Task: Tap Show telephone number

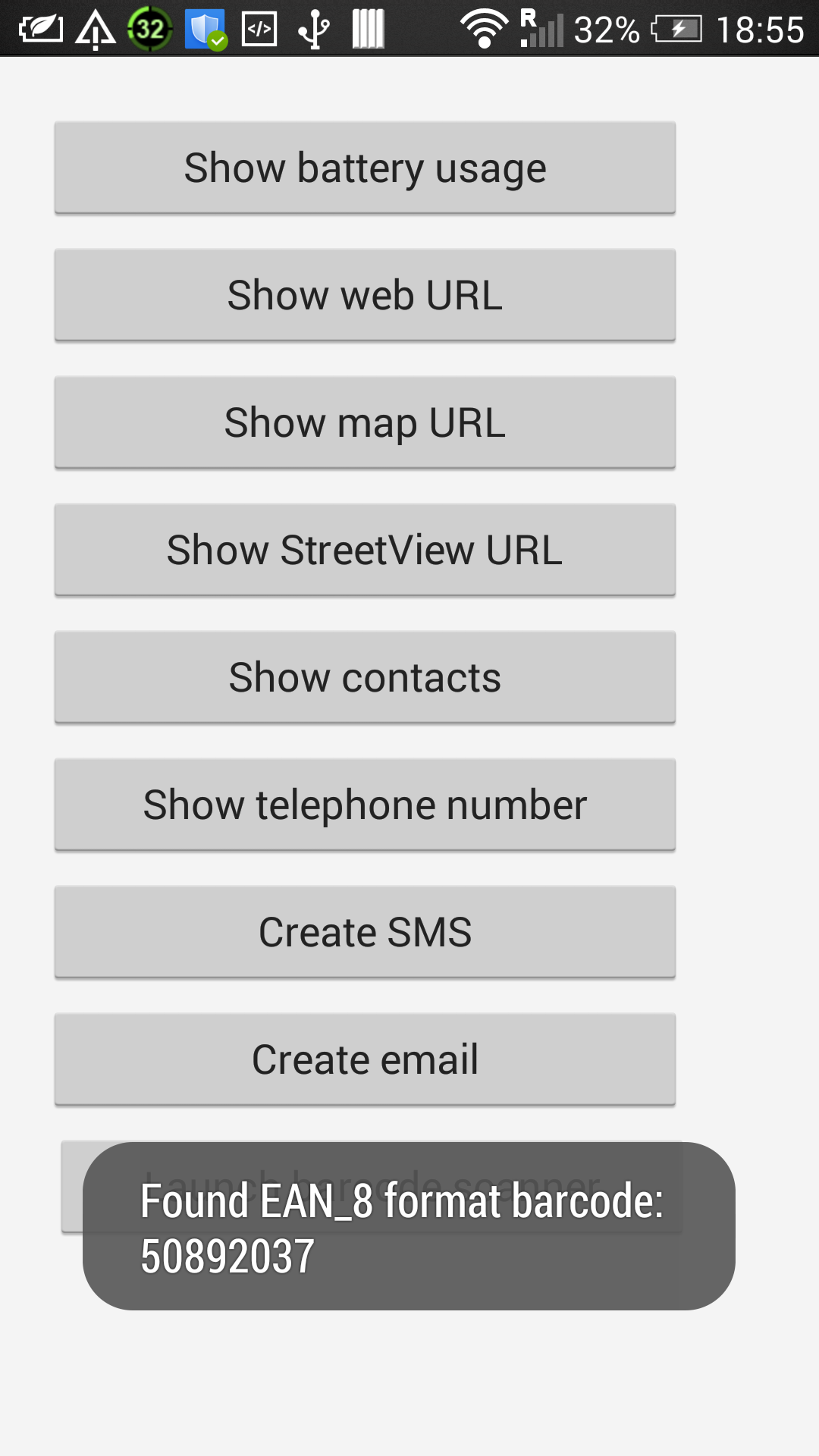Action: coord(364,805)
